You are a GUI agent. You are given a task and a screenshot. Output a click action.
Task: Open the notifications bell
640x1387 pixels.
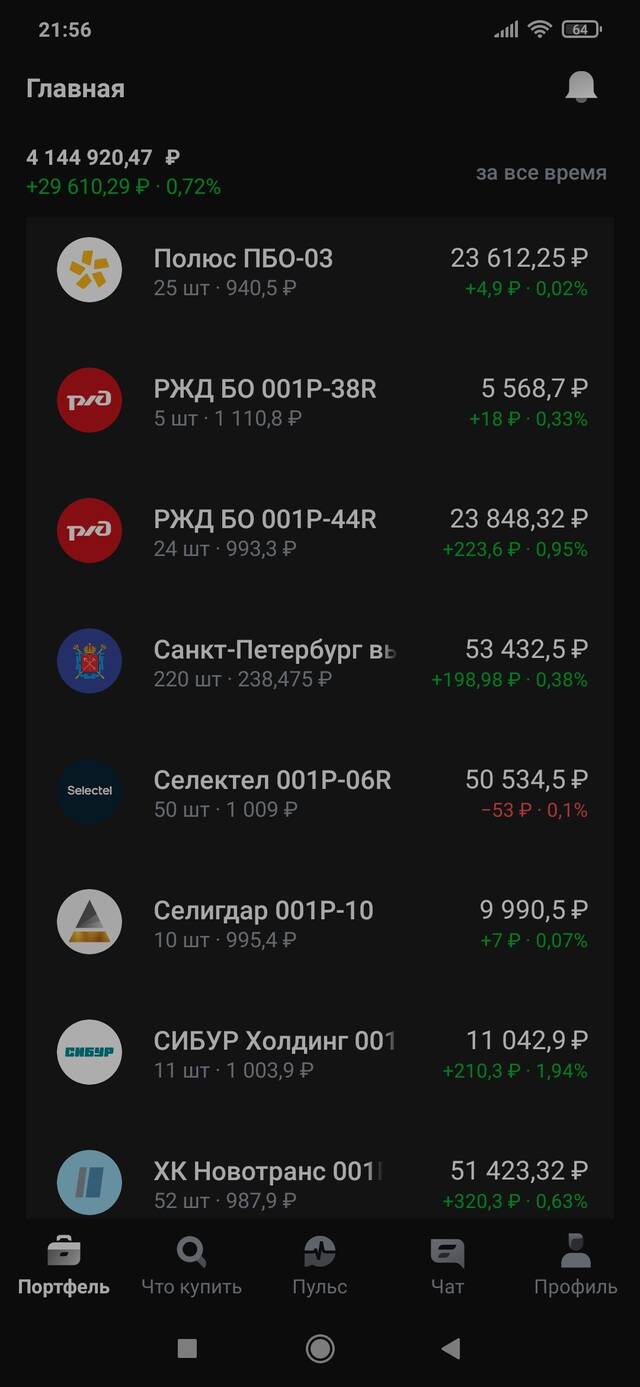point(581,88)
